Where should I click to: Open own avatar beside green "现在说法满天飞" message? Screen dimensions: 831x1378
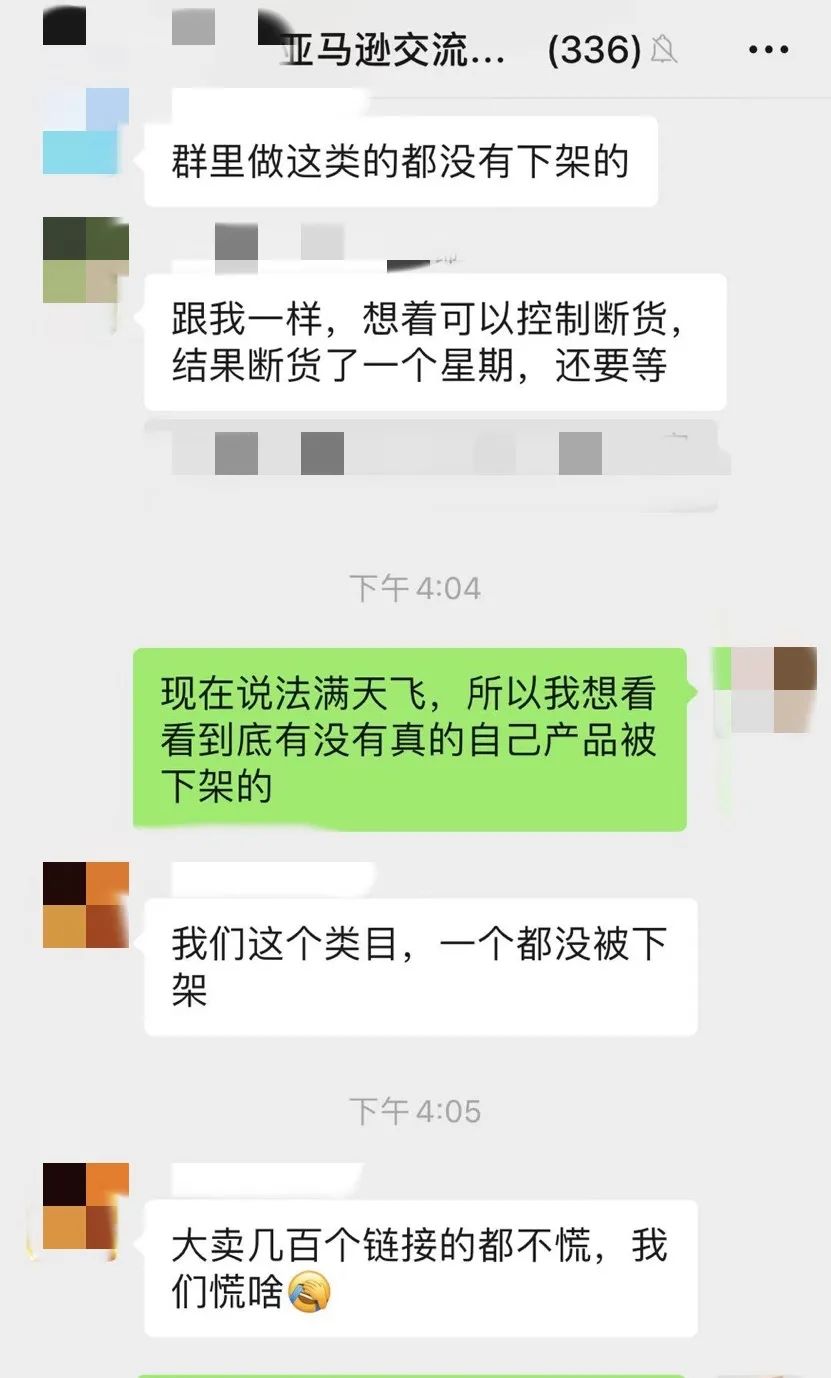click(760, 690)
